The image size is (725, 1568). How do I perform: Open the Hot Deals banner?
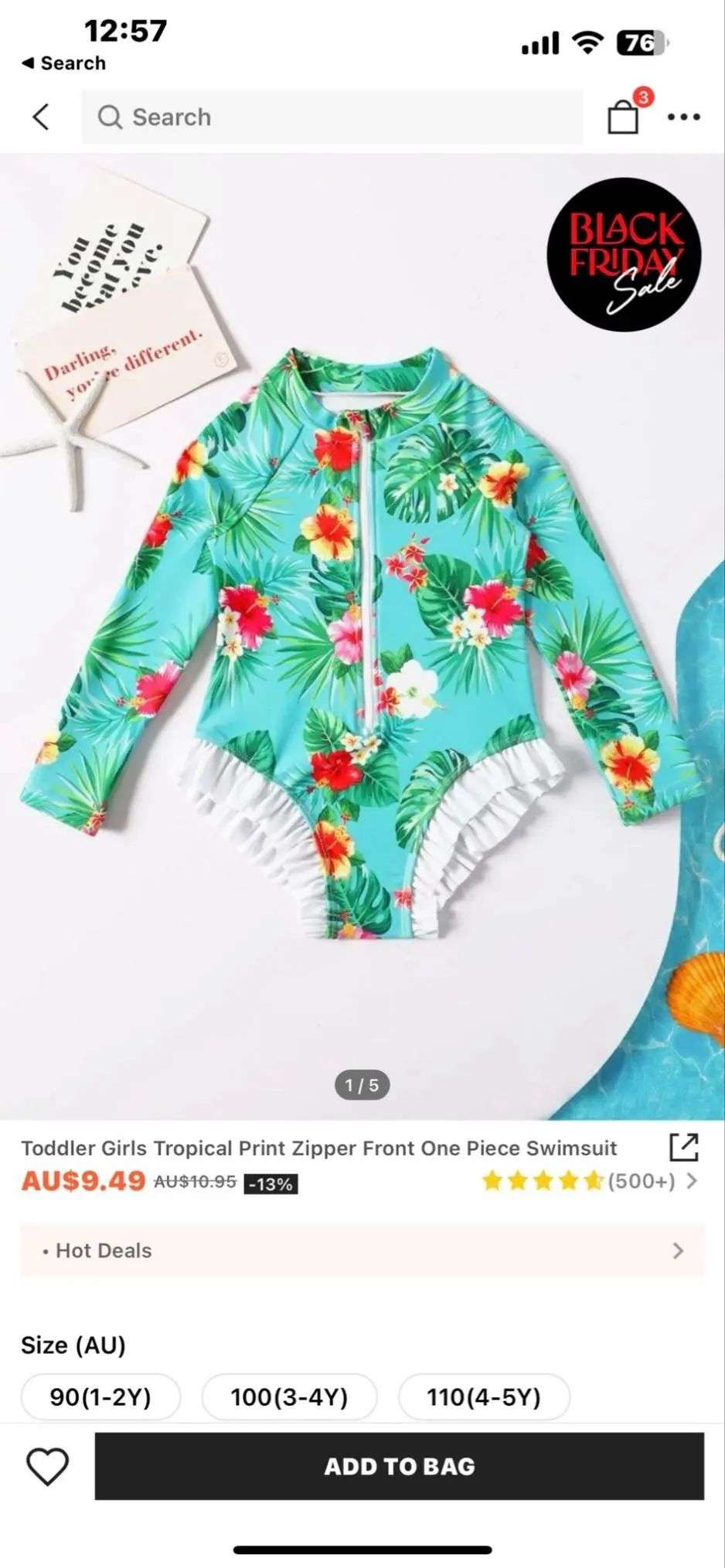[362, 1250]
